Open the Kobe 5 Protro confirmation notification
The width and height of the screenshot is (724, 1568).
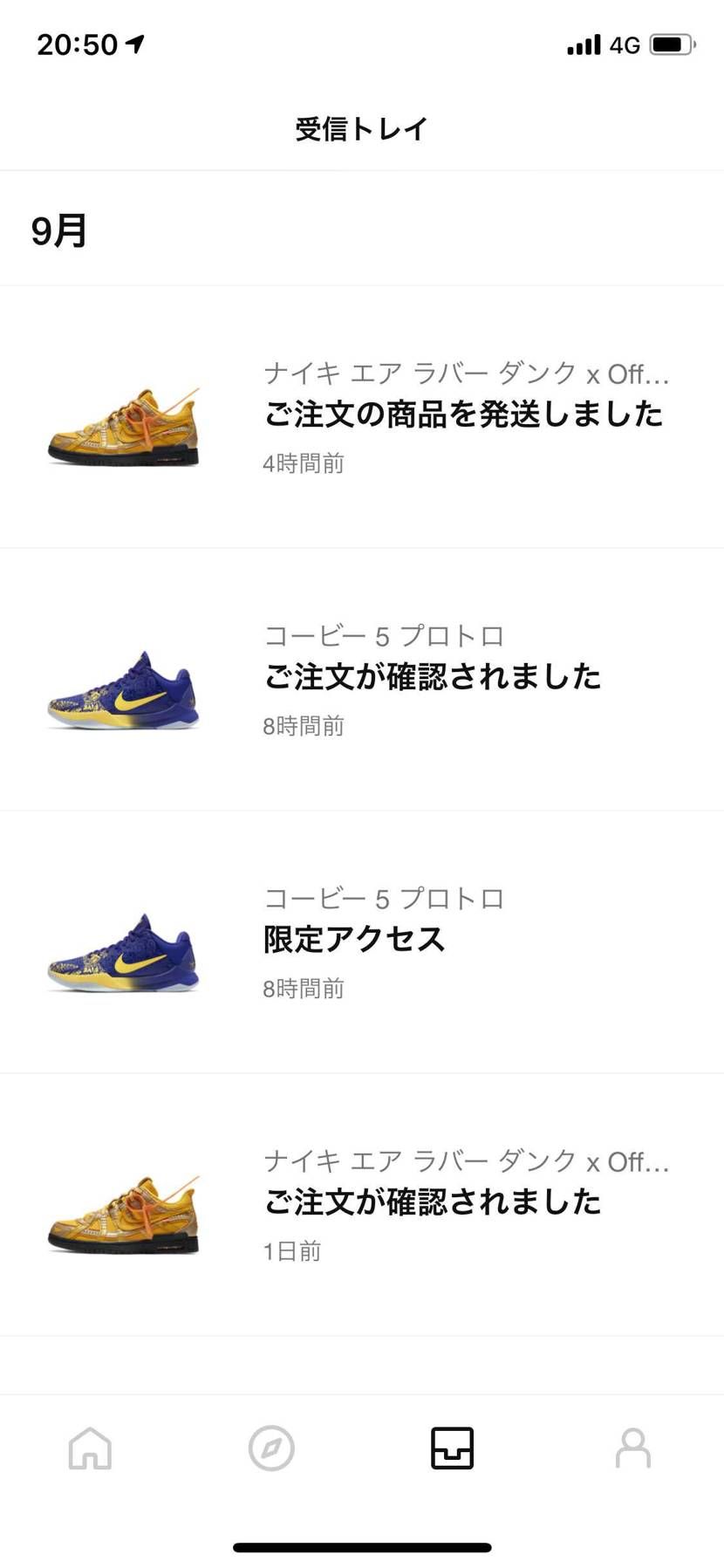(x=434, y=678)
